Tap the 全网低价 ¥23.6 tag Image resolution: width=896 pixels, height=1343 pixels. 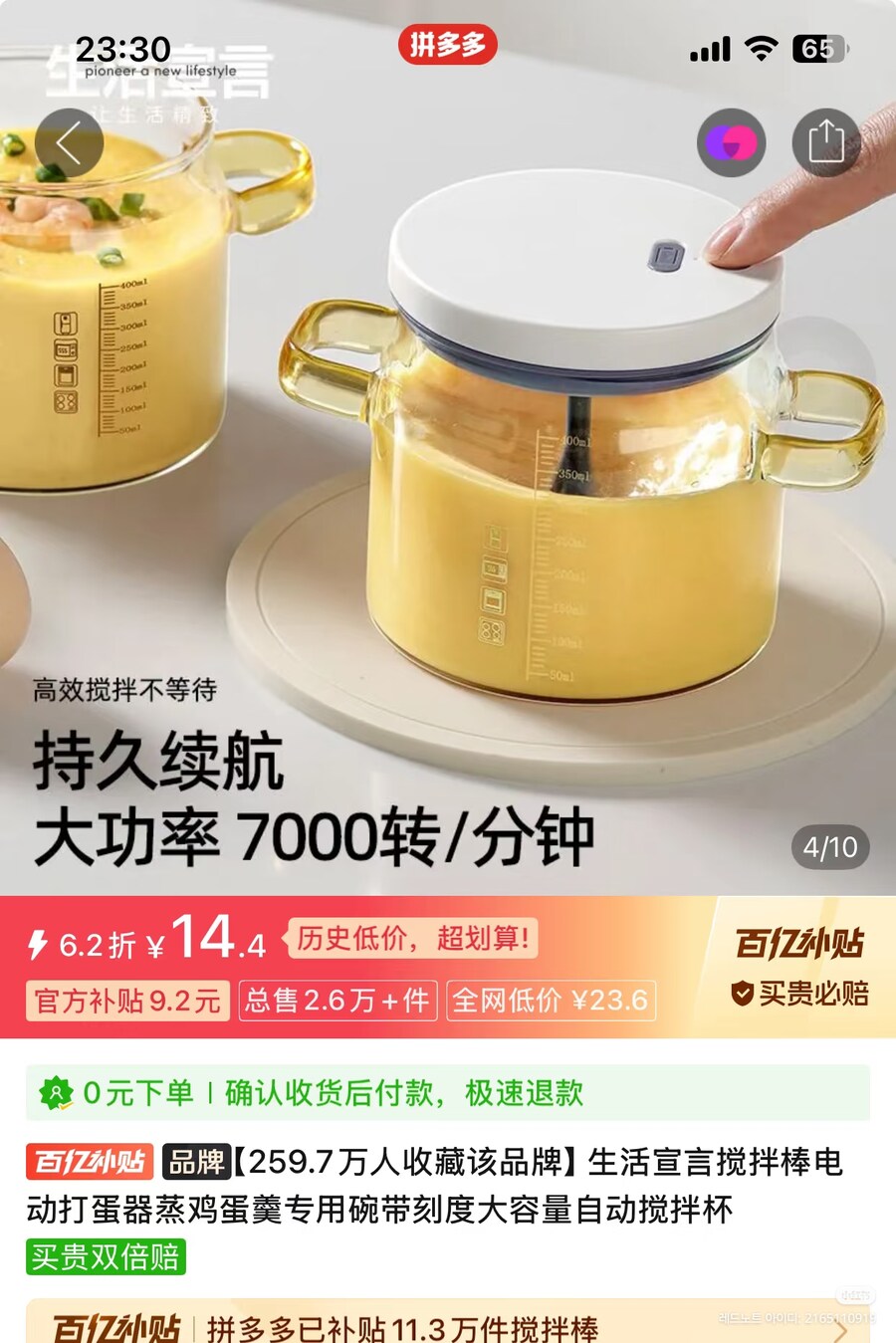tap(551, 1001)
